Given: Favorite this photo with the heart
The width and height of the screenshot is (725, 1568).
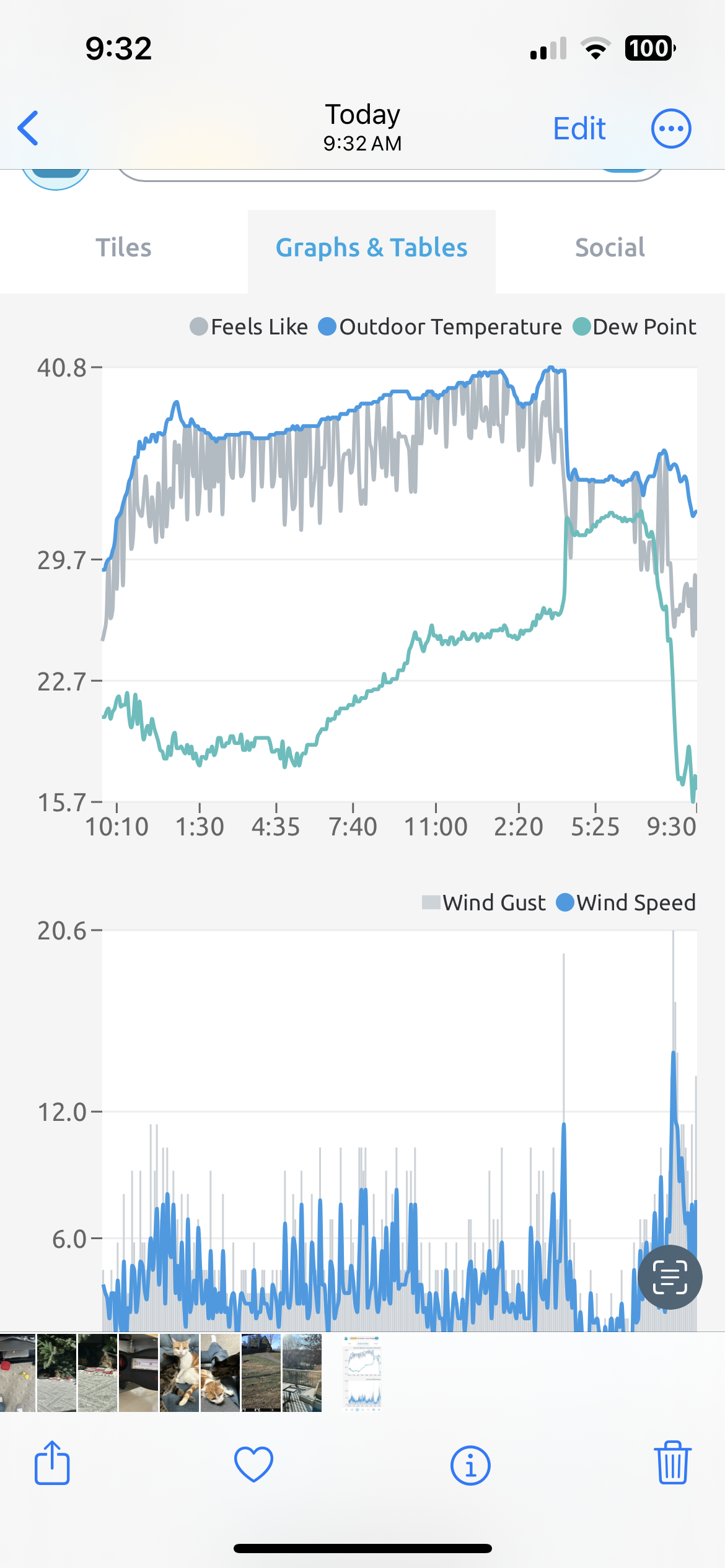Looking at the screenshot, I should pyautogui.click(x=253, y=1464).
